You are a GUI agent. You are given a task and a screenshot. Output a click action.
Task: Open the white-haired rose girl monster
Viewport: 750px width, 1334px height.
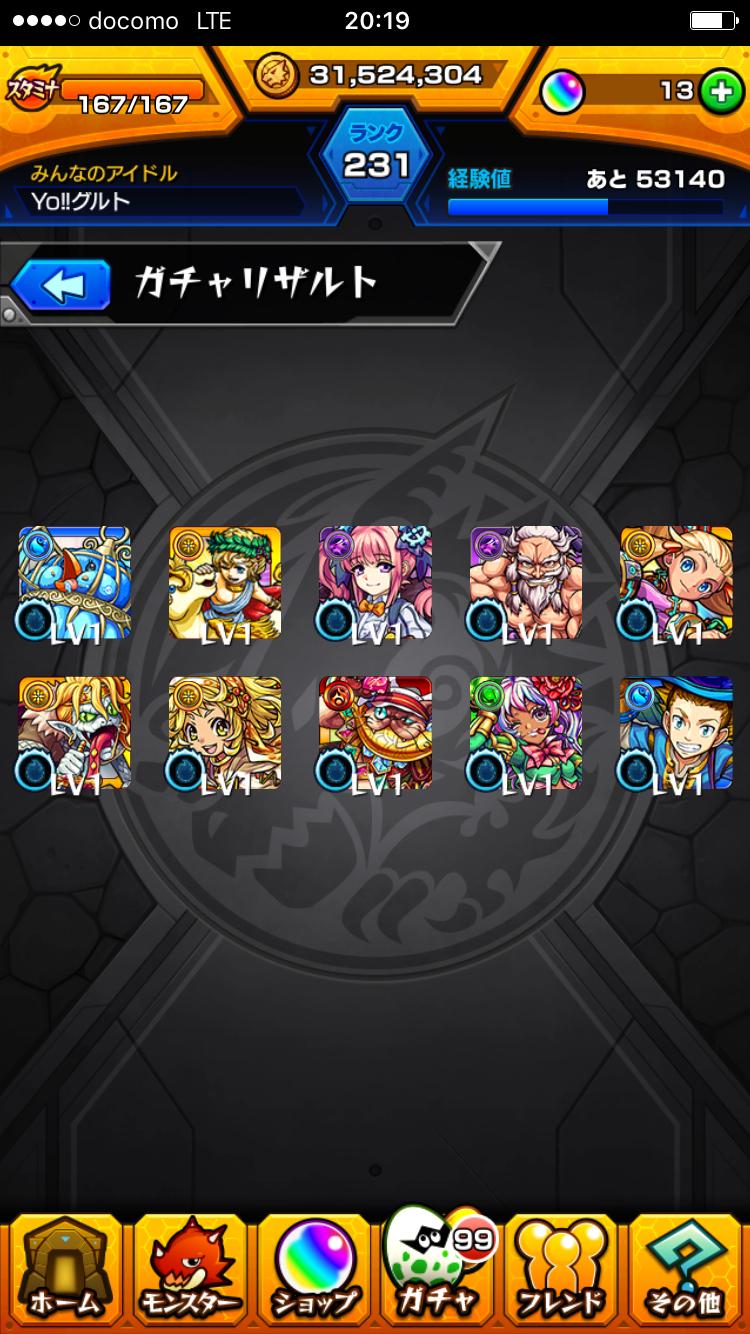(x=525, y=733)
